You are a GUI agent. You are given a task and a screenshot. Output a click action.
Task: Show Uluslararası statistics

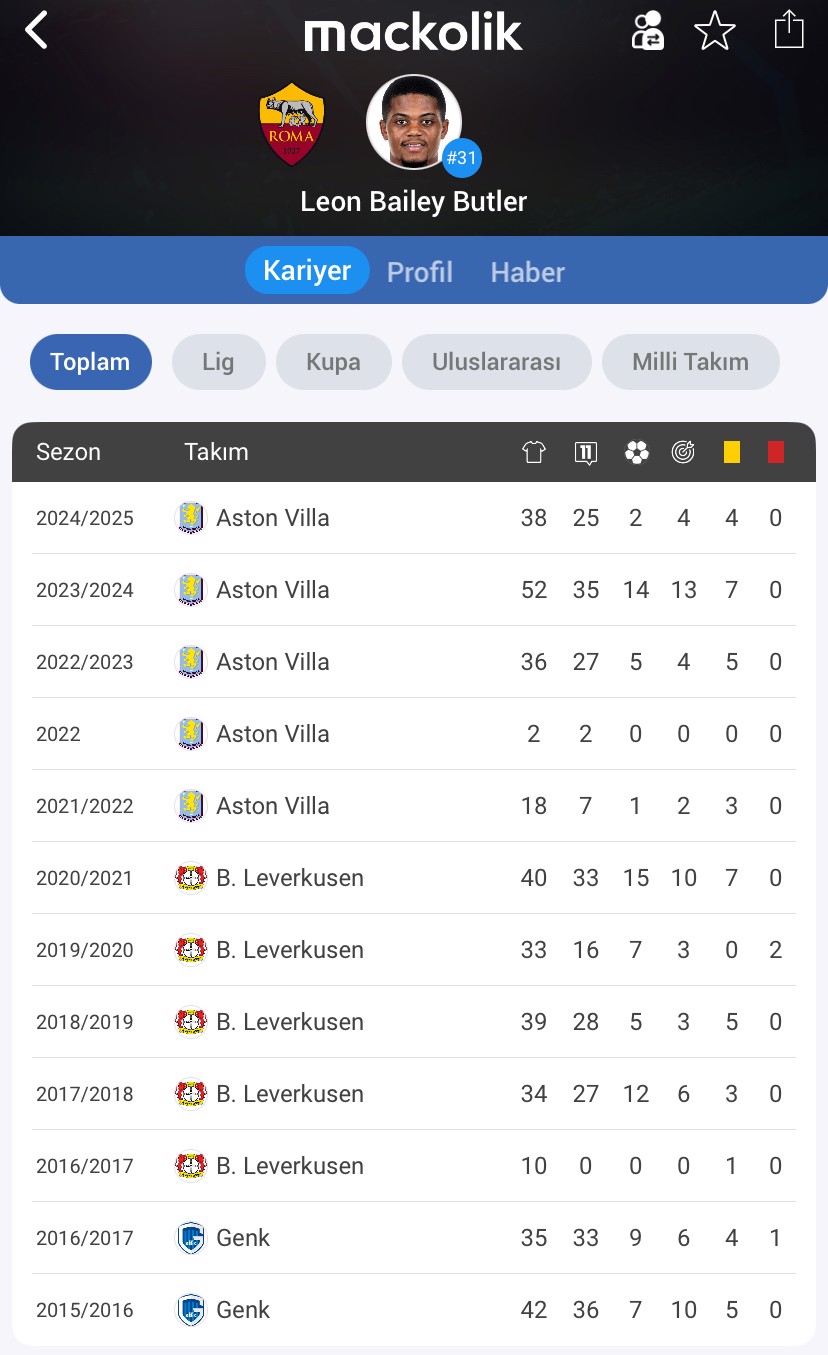point(497,362)
